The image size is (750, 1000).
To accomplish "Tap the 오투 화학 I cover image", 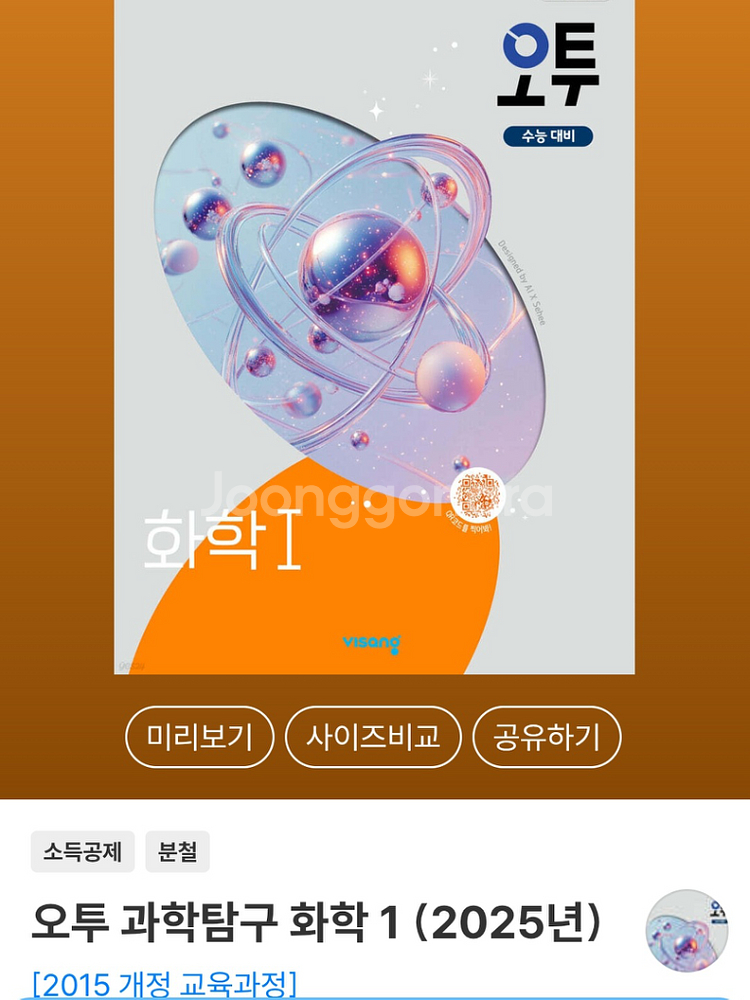I will pos(374,336).
